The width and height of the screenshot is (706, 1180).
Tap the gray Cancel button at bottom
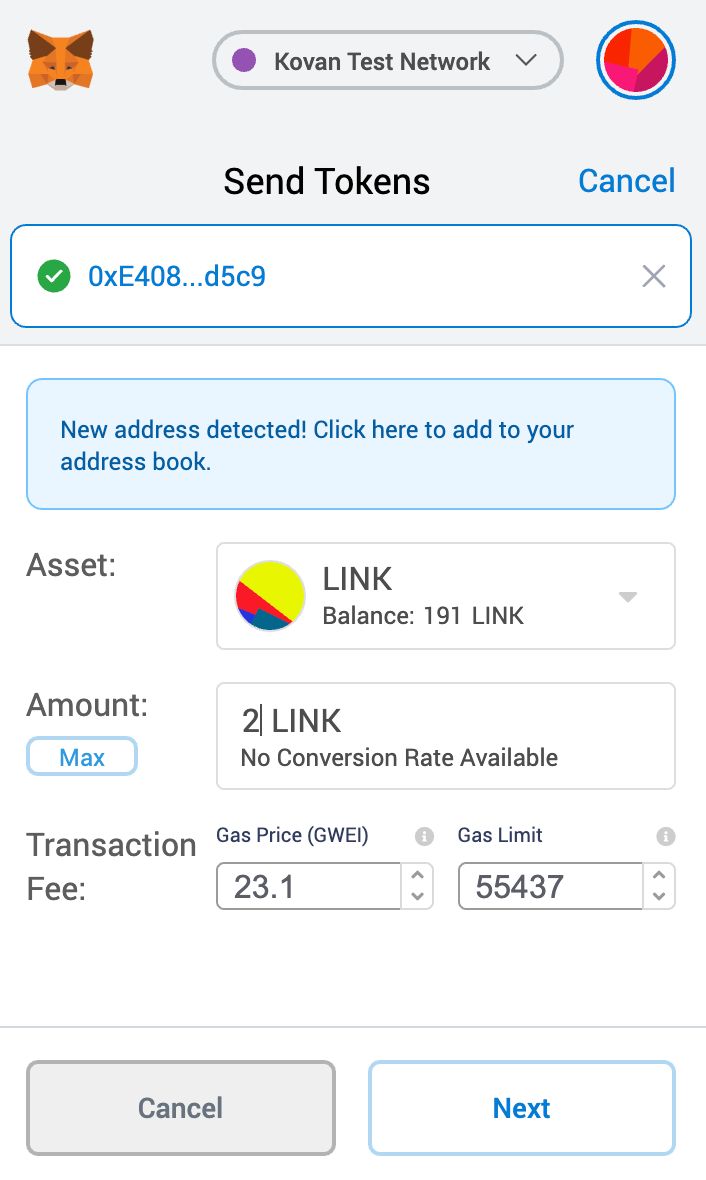click(x=181, y=1108)
